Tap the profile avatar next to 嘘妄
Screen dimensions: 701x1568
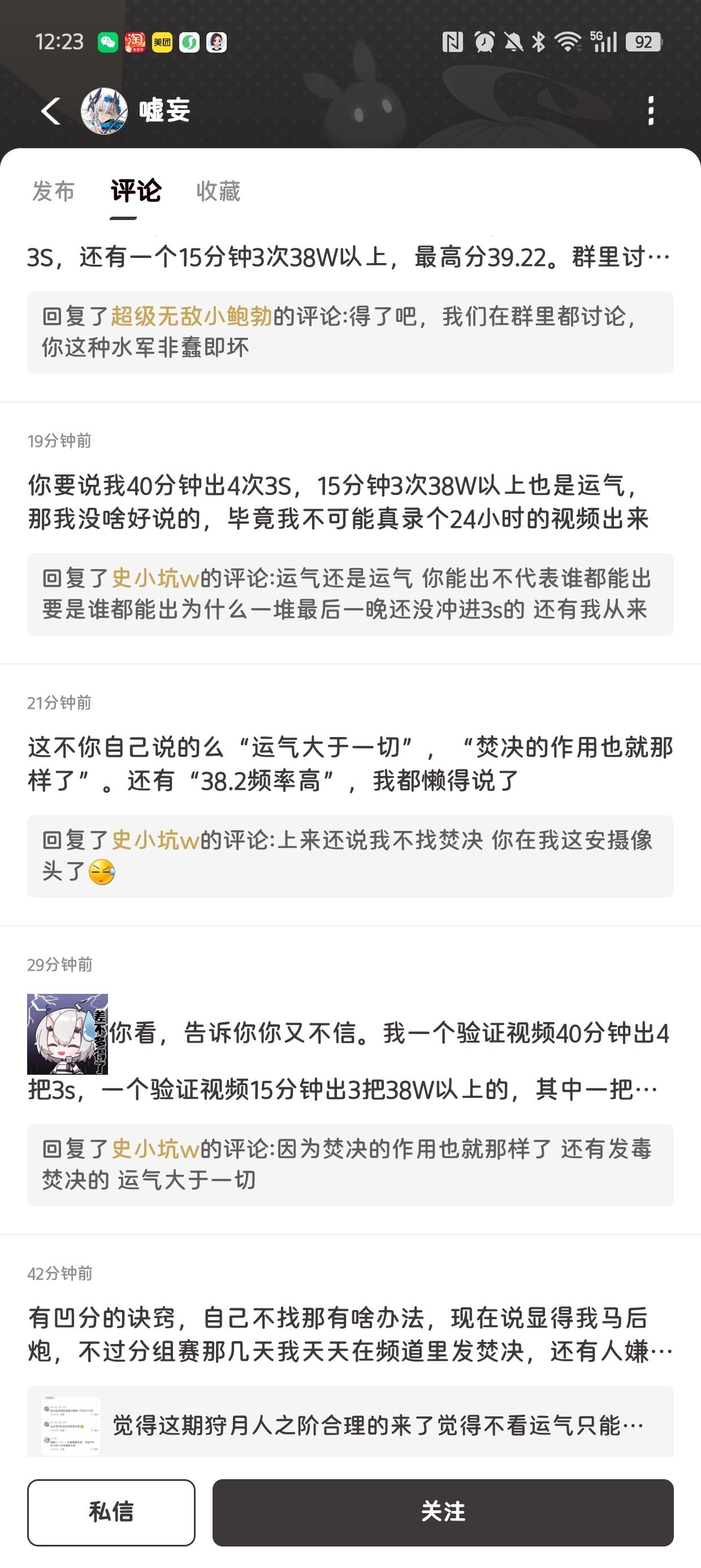coord(104,111)
